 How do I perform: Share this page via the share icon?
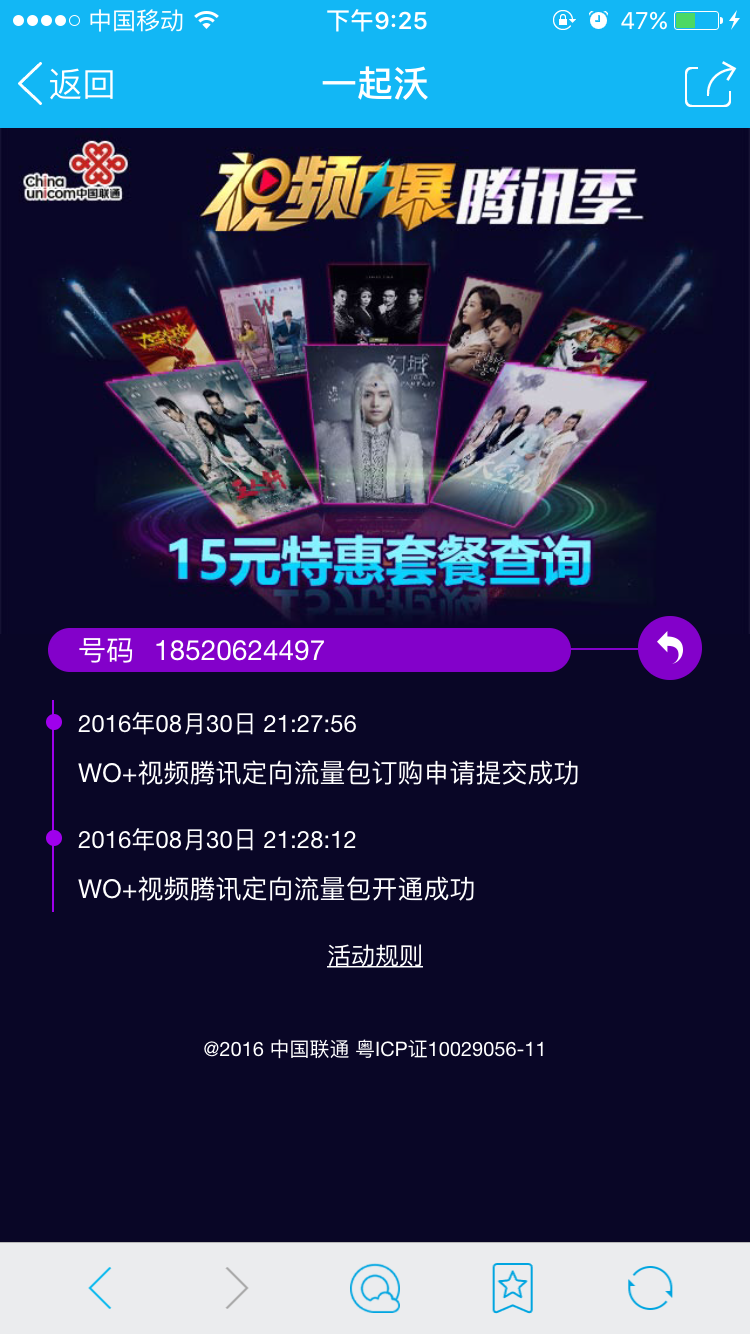[x=709, y=84]
